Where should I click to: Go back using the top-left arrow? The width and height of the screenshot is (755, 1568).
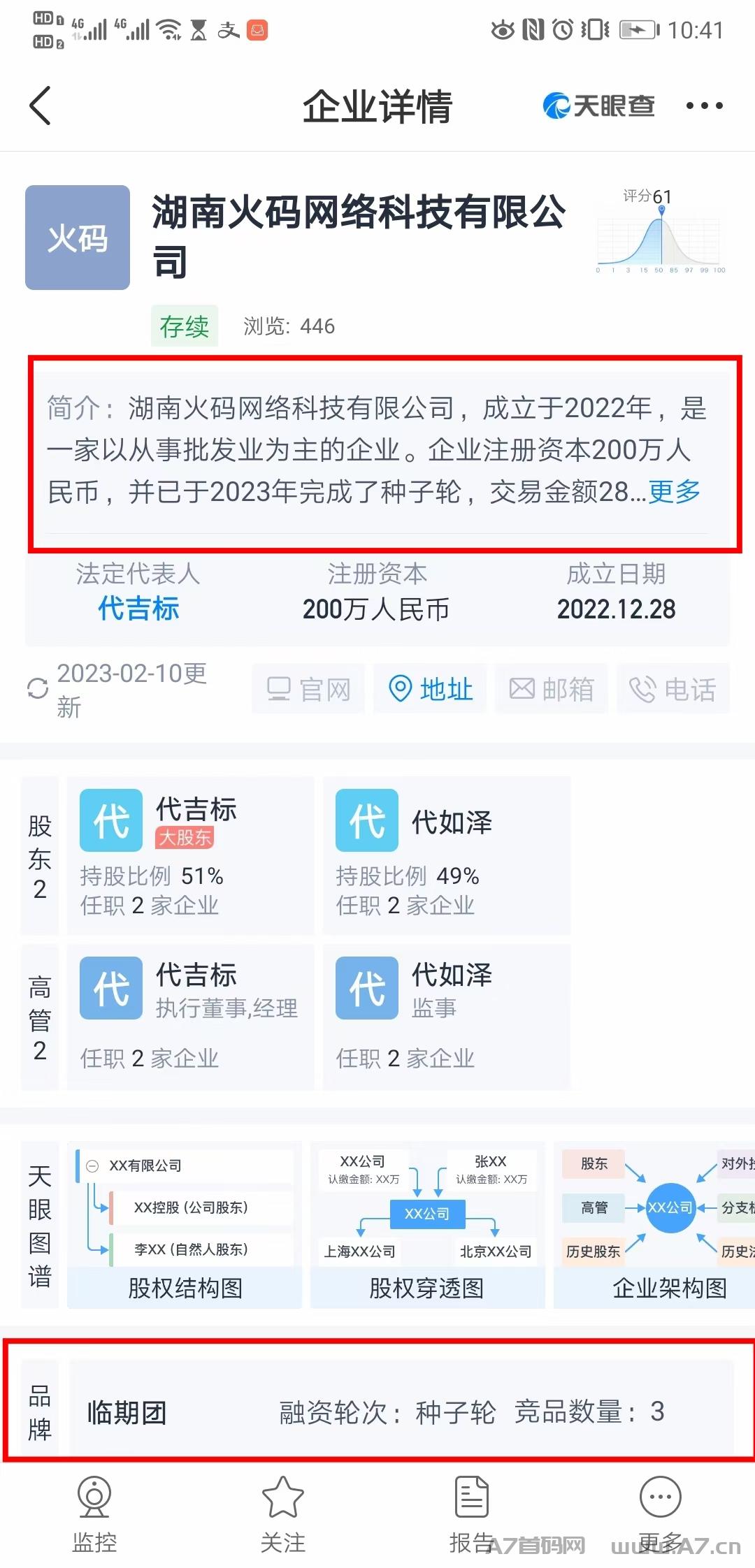coord(41,106)
